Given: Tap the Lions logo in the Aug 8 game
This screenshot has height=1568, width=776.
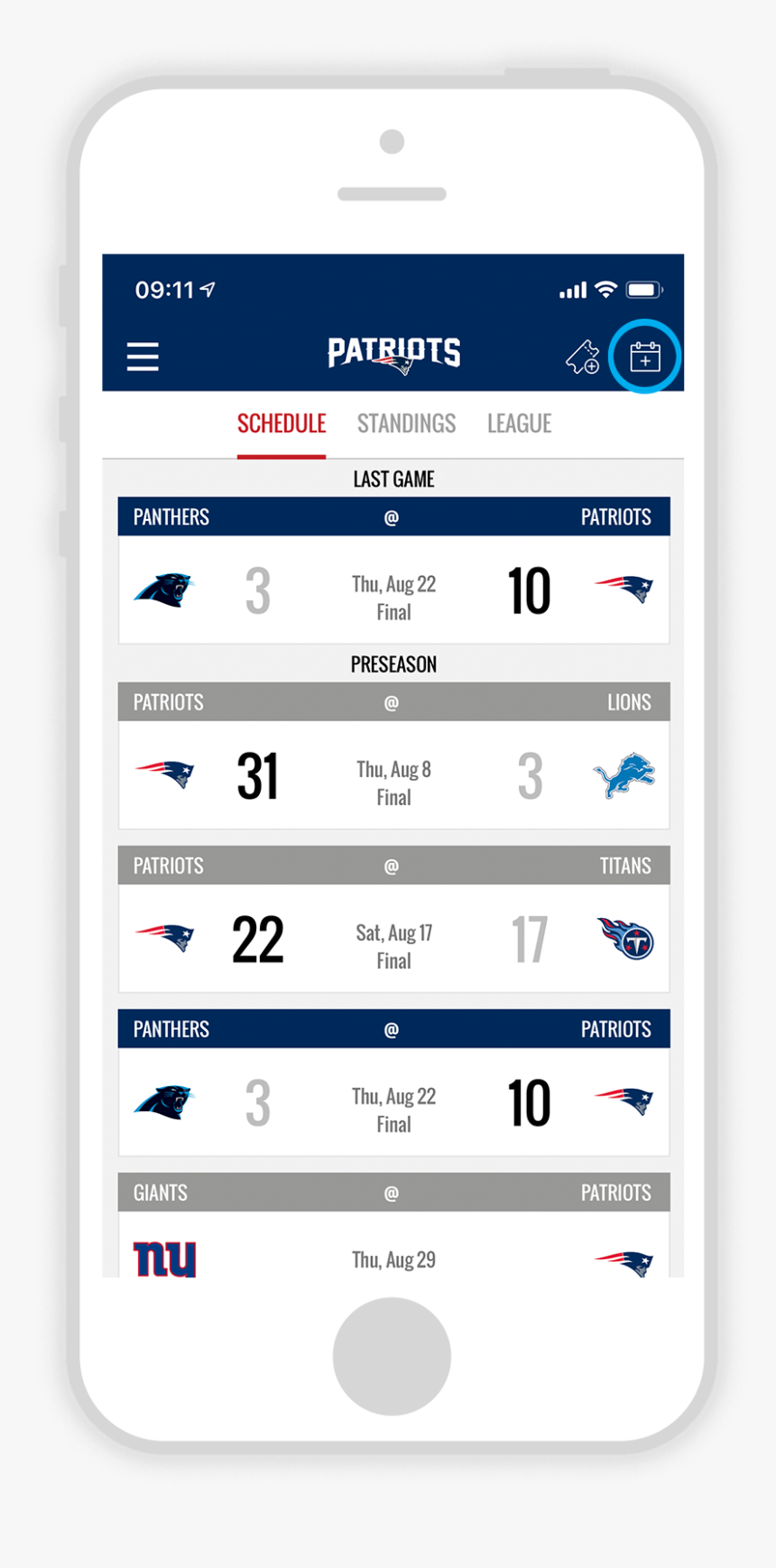Looking at the screenshot, I should pos(623,775).
